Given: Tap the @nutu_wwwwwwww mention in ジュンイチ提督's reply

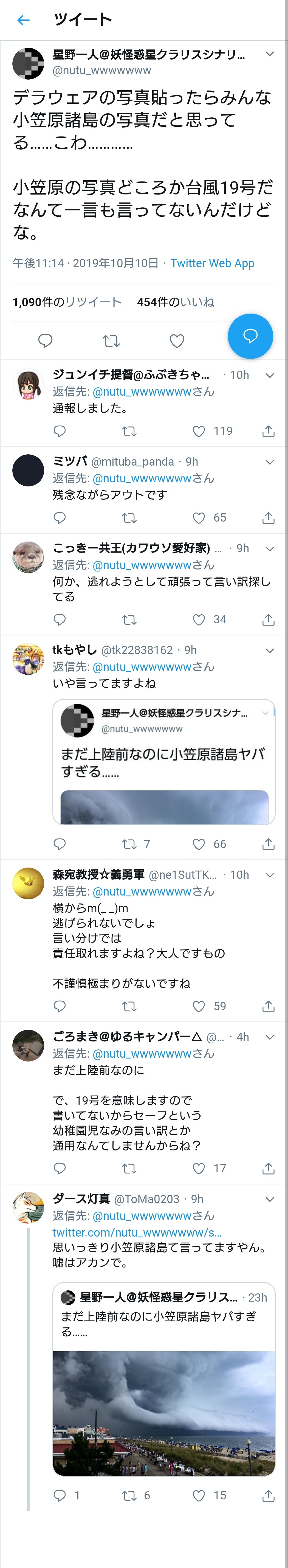Looking at the screenshot, I should 142,392.
